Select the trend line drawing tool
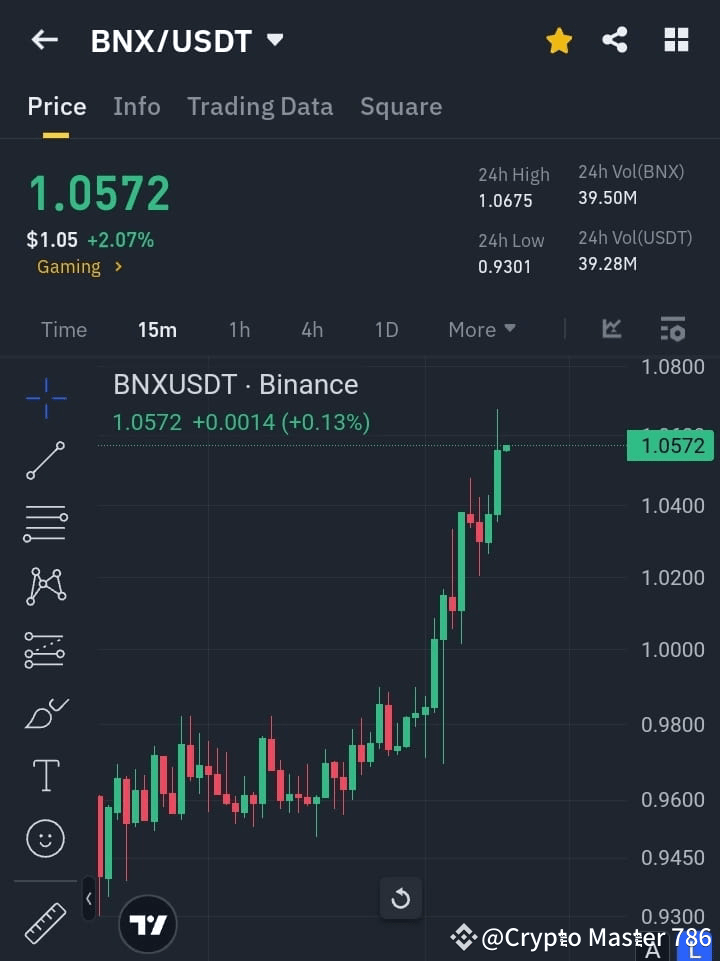Image resolution: width=720 pixels, height=961 pixels. coord(45,461)
